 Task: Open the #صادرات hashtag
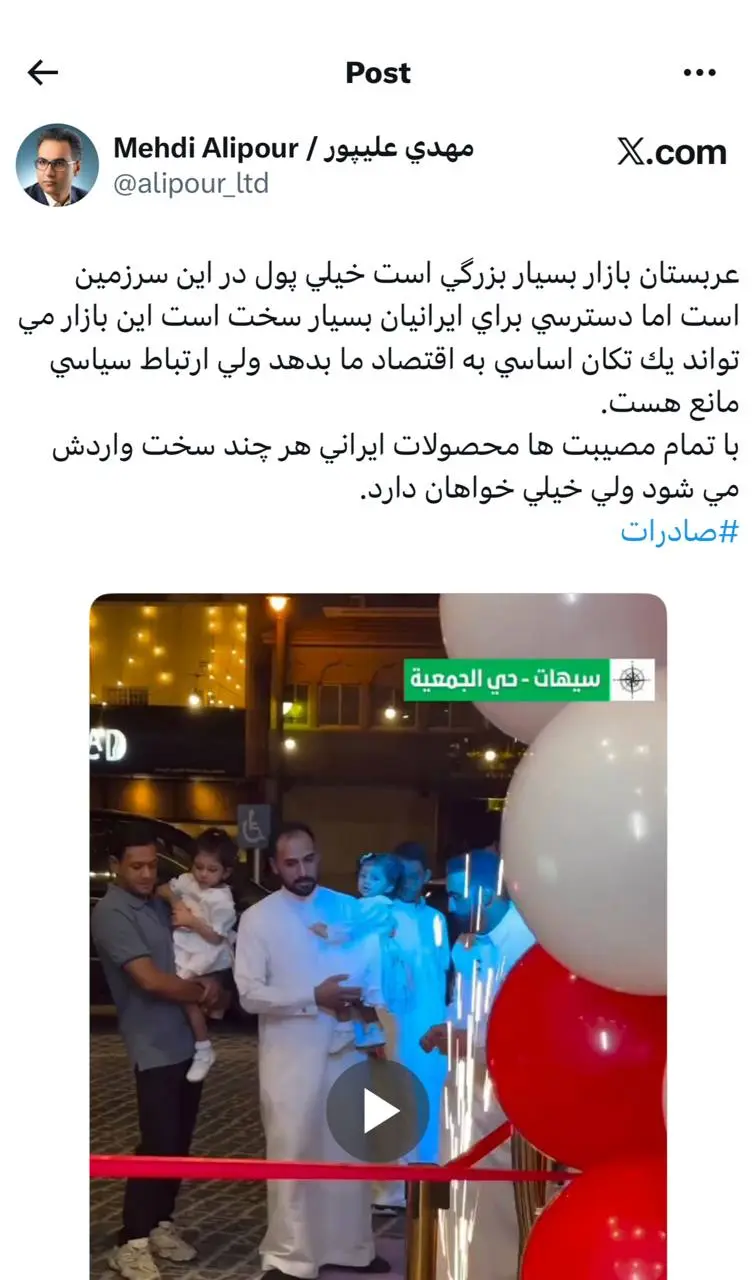pos(678,530)
